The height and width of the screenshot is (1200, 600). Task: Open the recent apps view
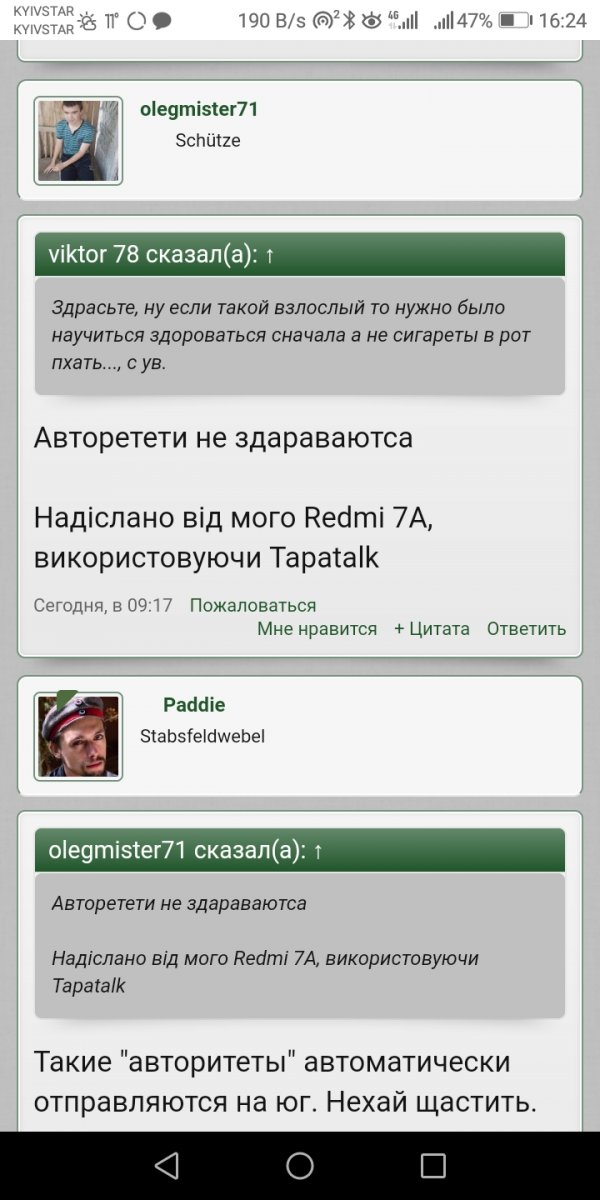pyautogui.click(x=432, y=1165)
